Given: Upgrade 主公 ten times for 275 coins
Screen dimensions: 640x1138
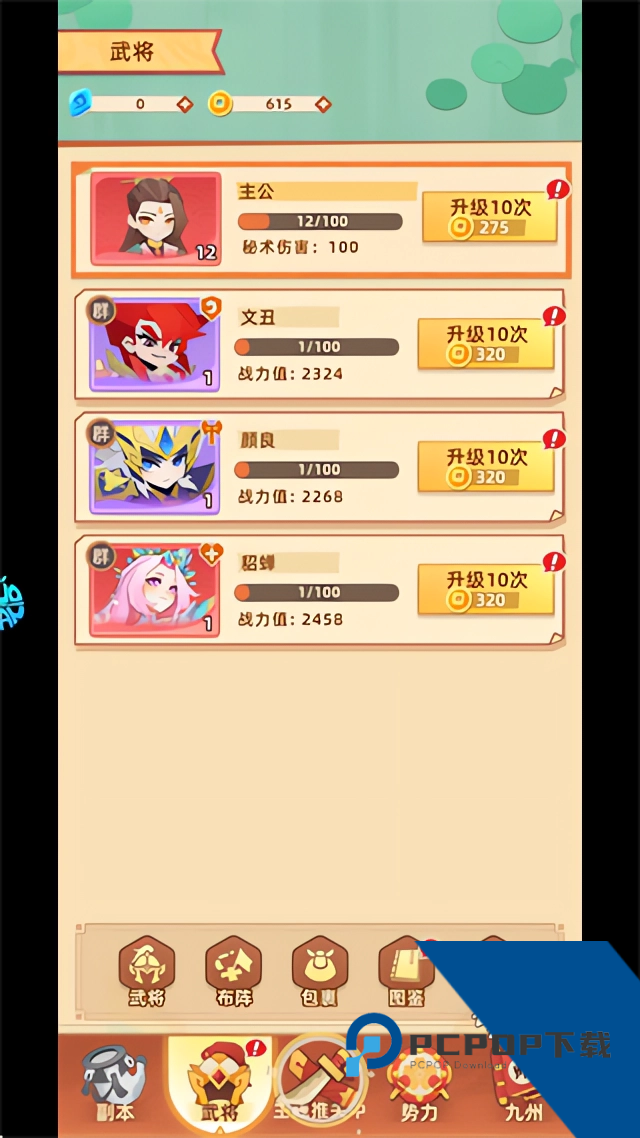Looking at the screenshot, I should [489, 216].
